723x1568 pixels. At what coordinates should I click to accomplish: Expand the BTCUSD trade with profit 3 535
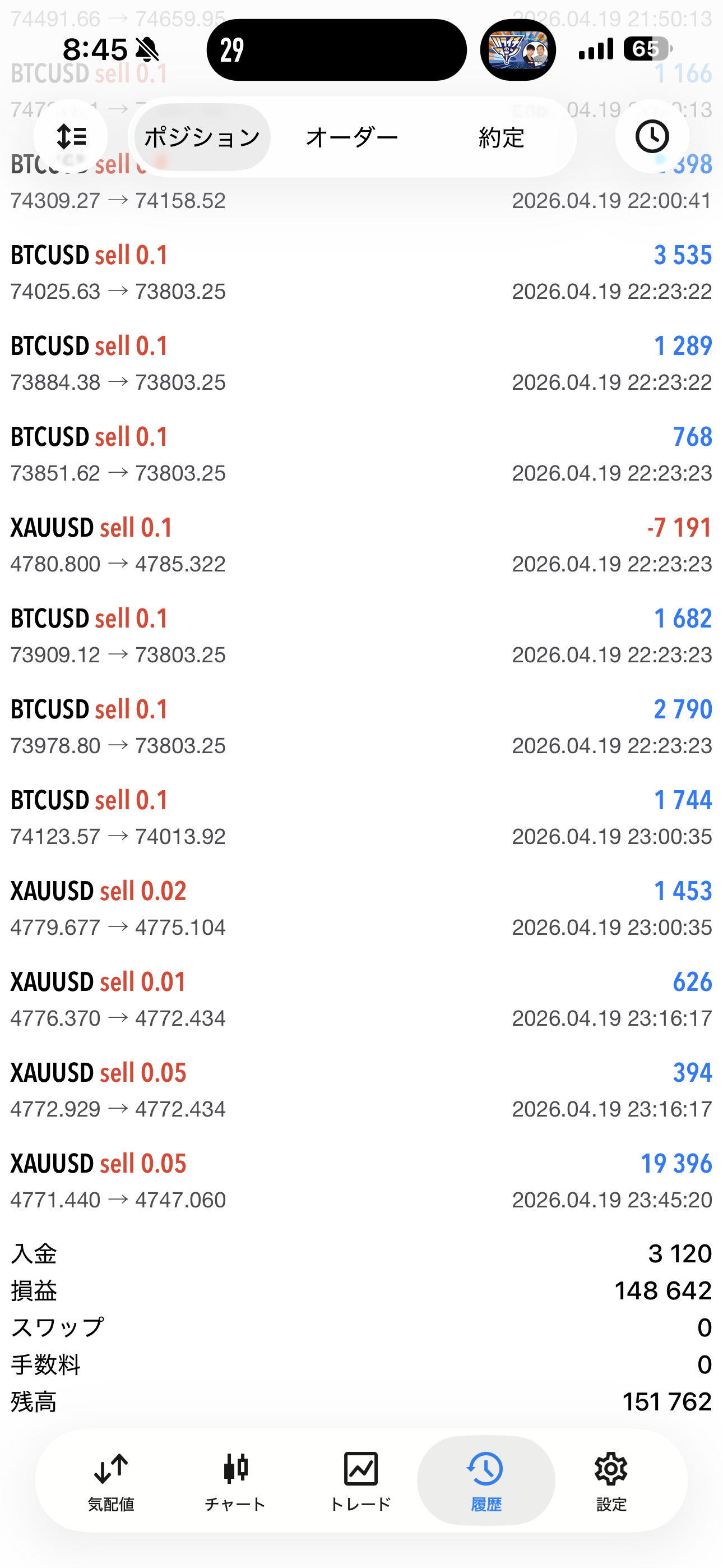pos(361,273)
